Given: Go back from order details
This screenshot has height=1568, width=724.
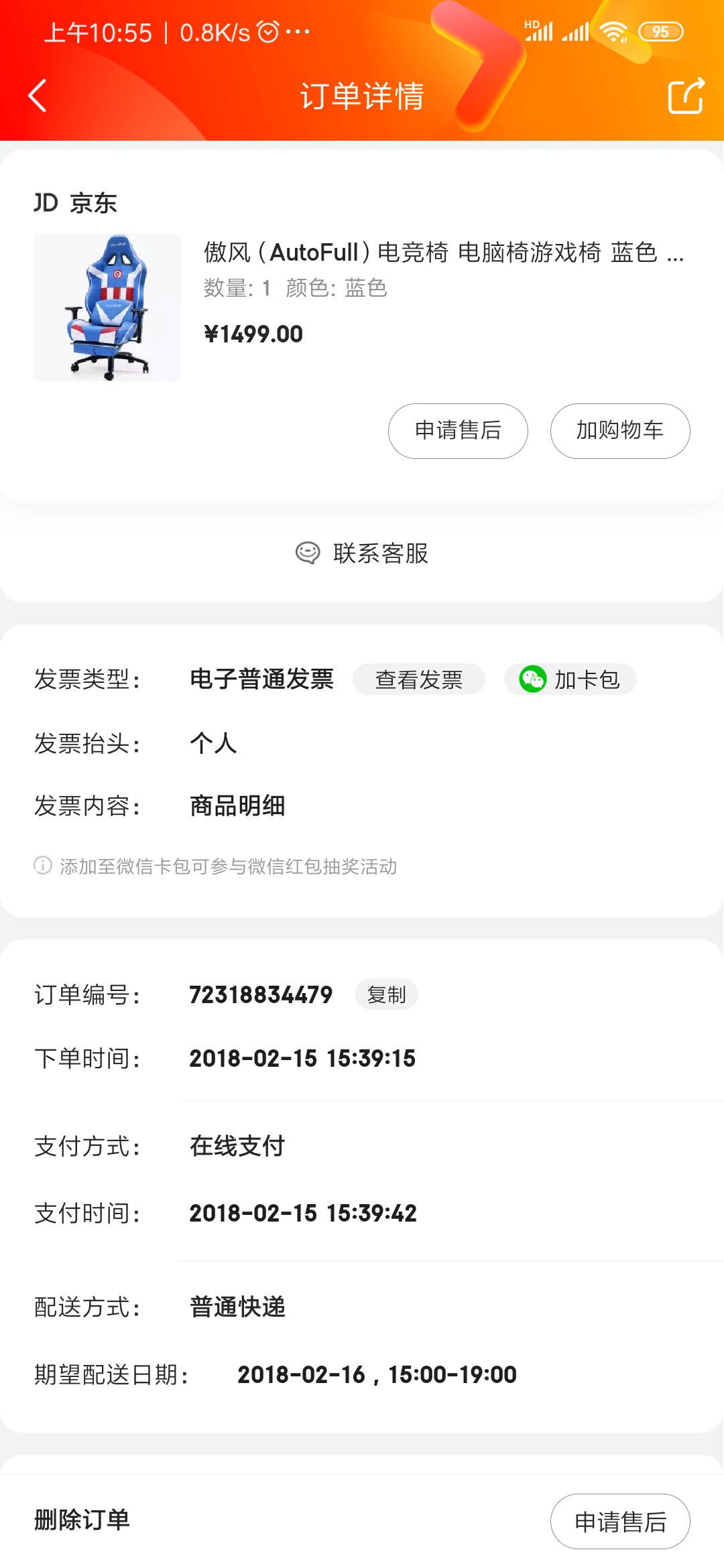Looking at the screenshot, I should tap(38, 96).
